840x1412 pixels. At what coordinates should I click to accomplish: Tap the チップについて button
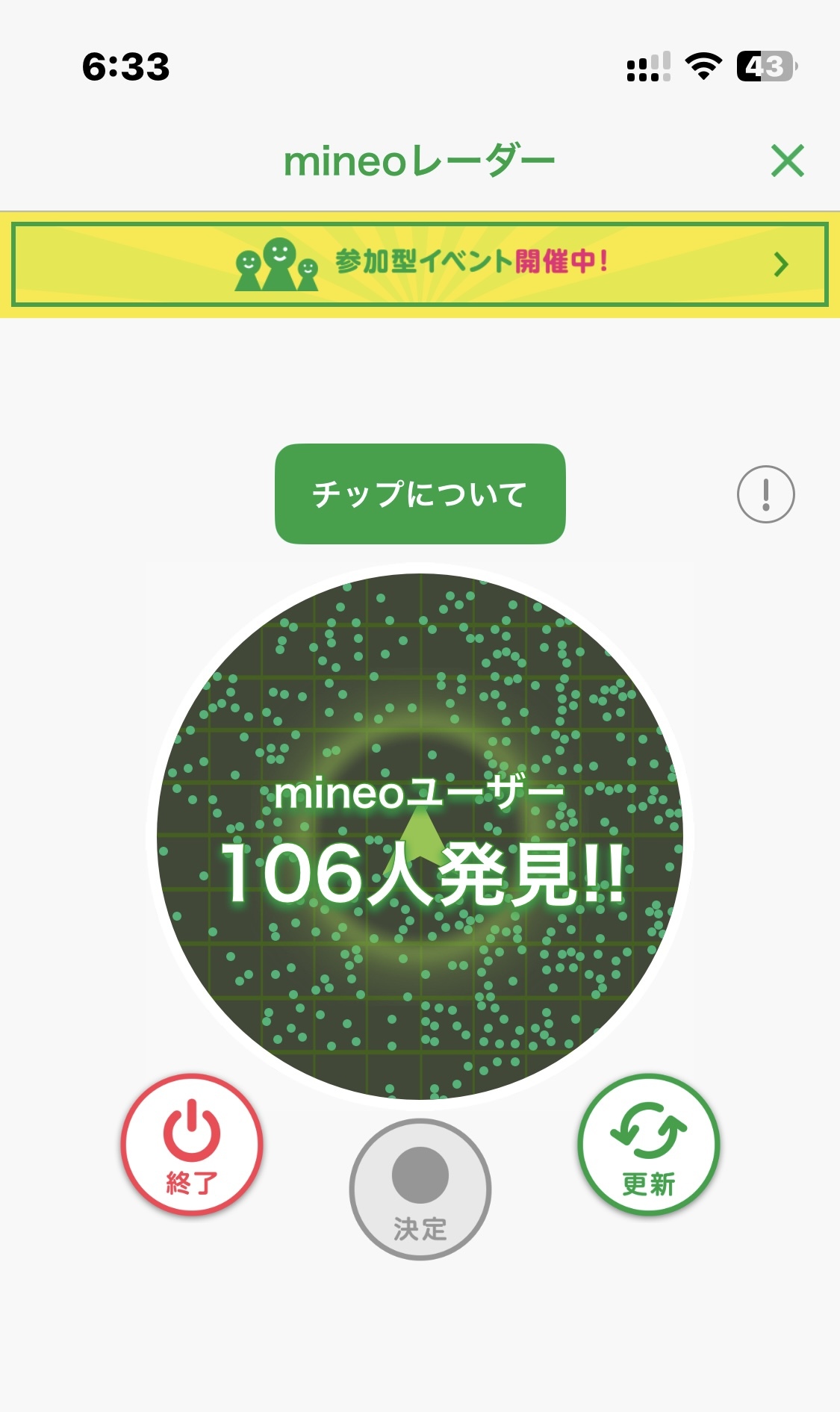(x=420, y=494)
